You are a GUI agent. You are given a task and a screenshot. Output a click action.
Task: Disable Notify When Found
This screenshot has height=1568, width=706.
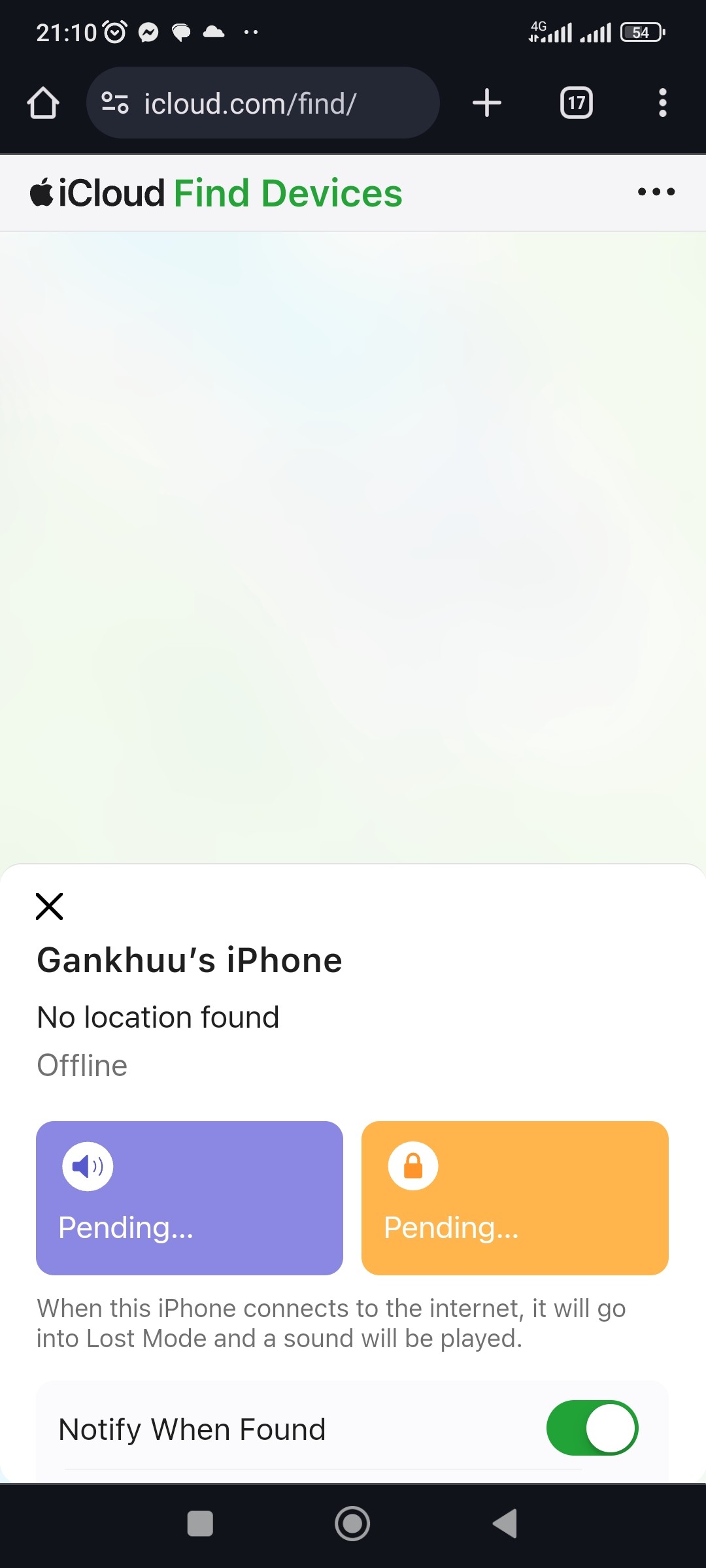592,1428
